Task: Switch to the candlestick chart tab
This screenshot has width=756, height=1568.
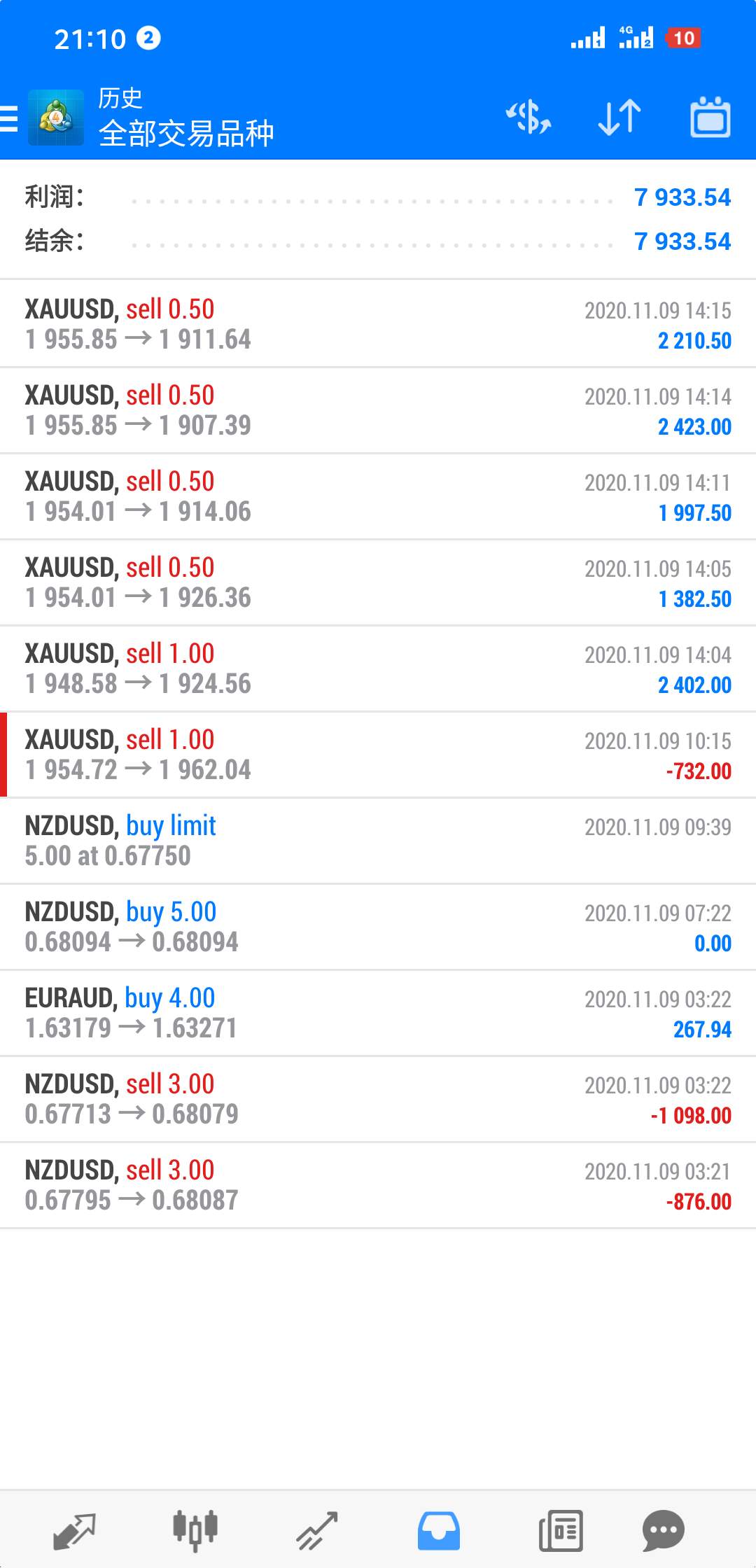Action: [x=195, y=1530]
